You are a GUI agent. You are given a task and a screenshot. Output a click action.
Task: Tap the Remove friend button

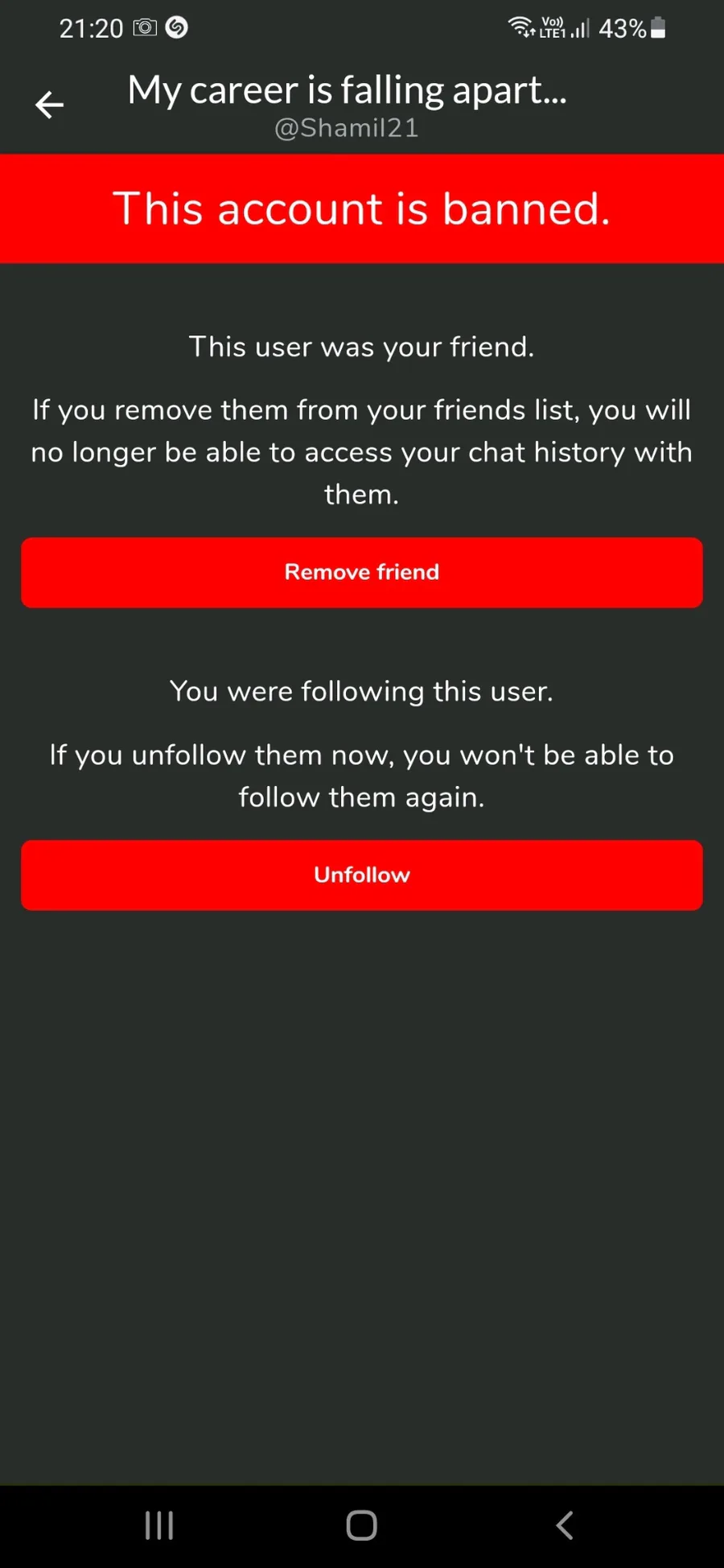click(362, 572)
